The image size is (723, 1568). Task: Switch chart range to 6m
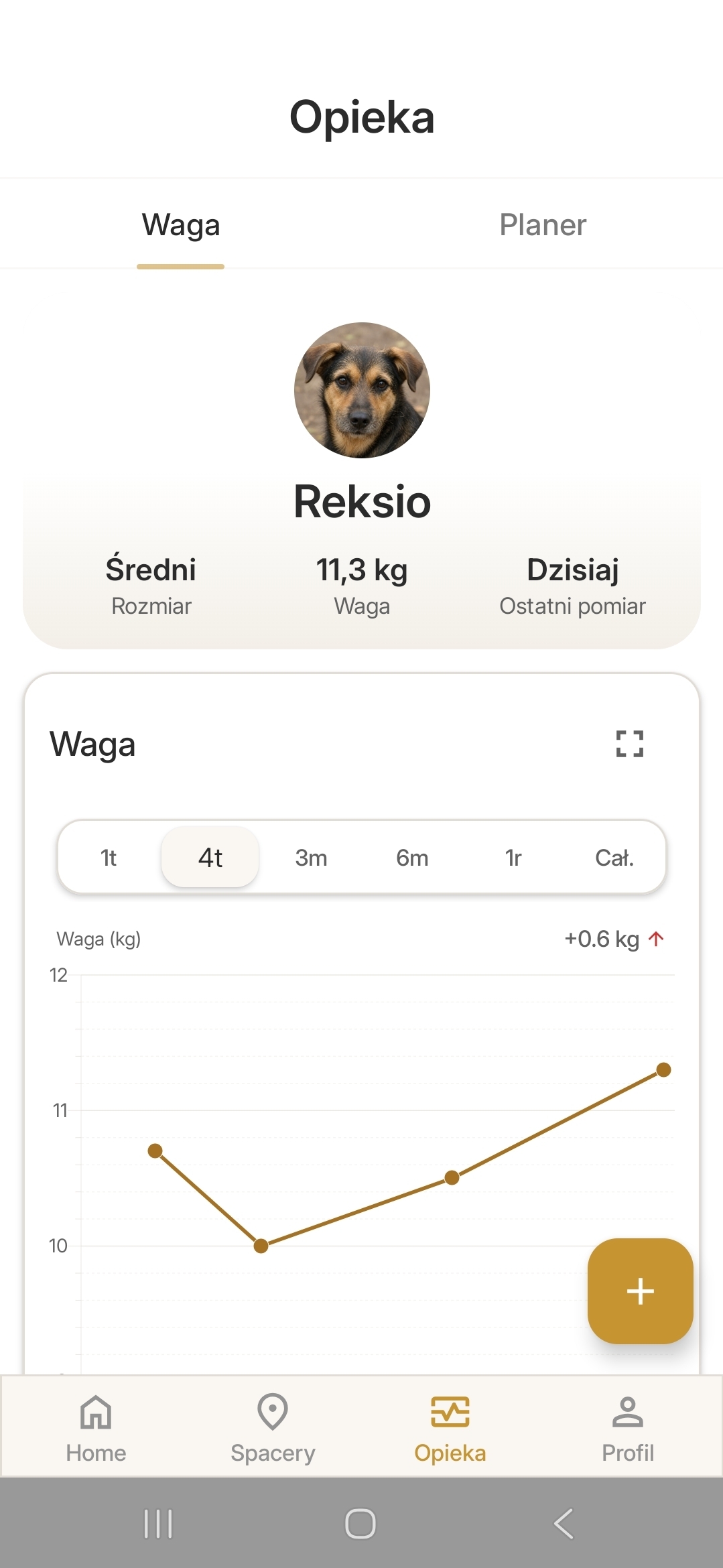tap(411, 858)
